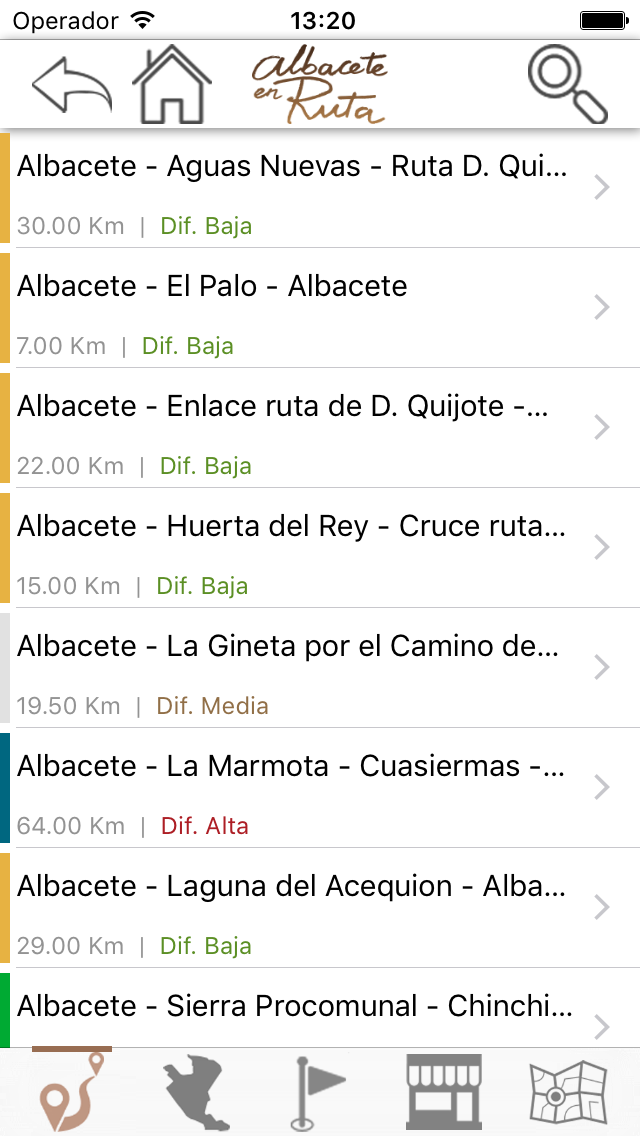Select the Enlace ruta de D. Quijote route
Screen dimensions: 640x1136
coord(320,428)
